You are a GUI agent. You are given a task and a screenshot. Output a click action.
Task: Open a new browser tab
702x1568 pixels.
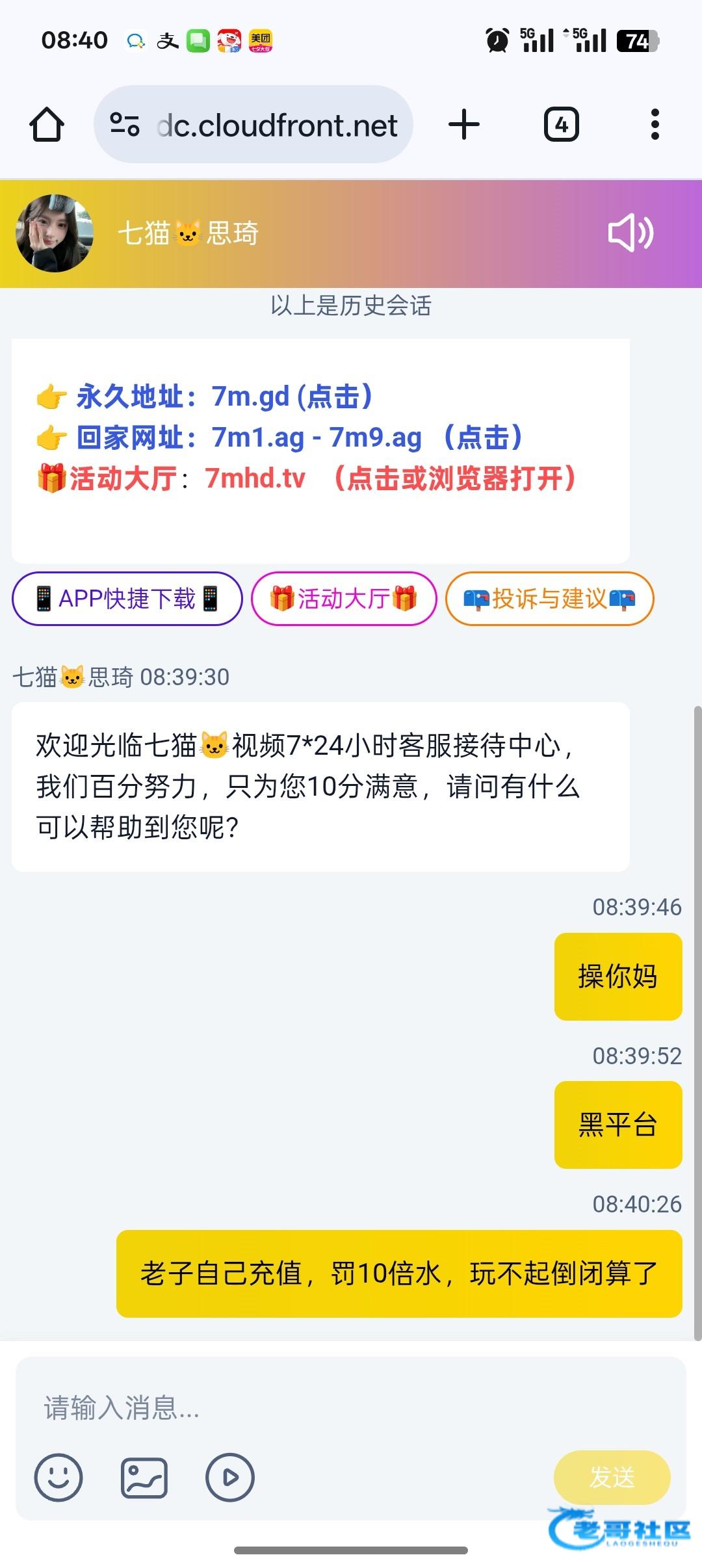point(464,124)
